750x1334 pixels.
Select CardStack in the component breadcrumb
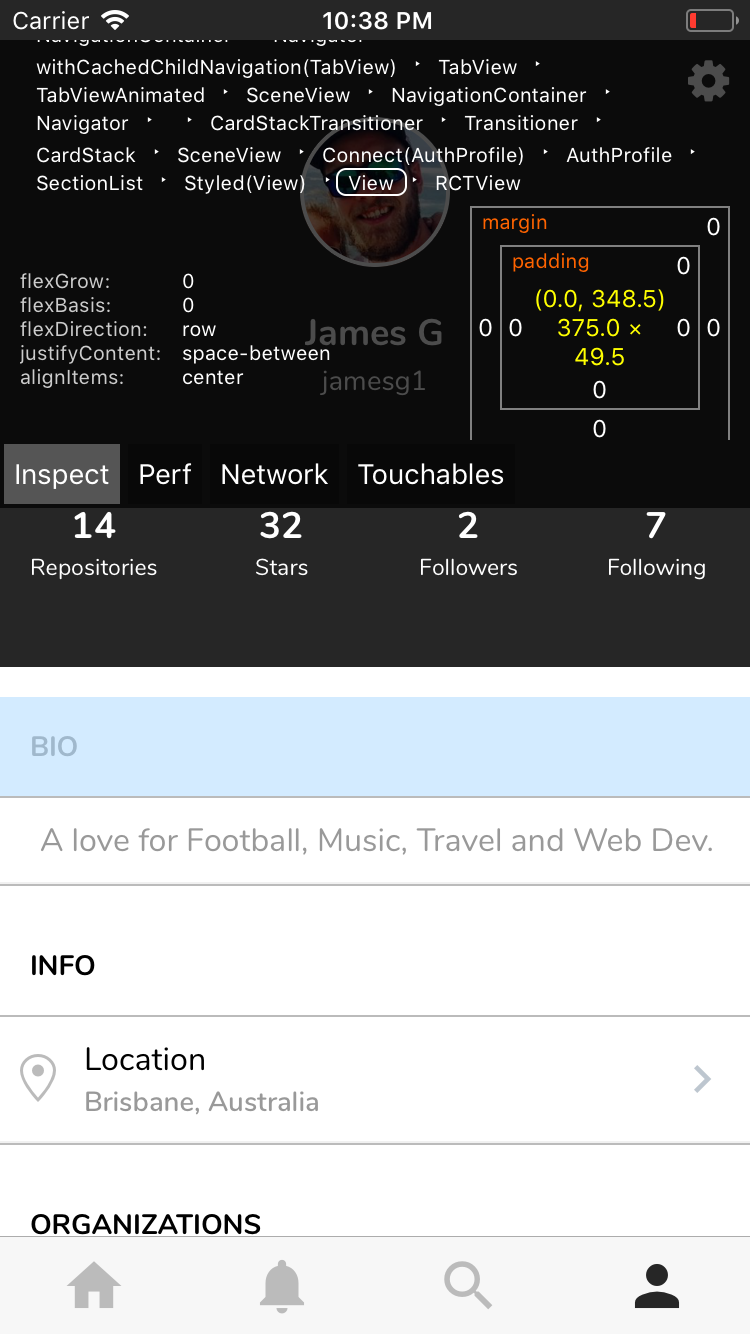tap(86, 155)
